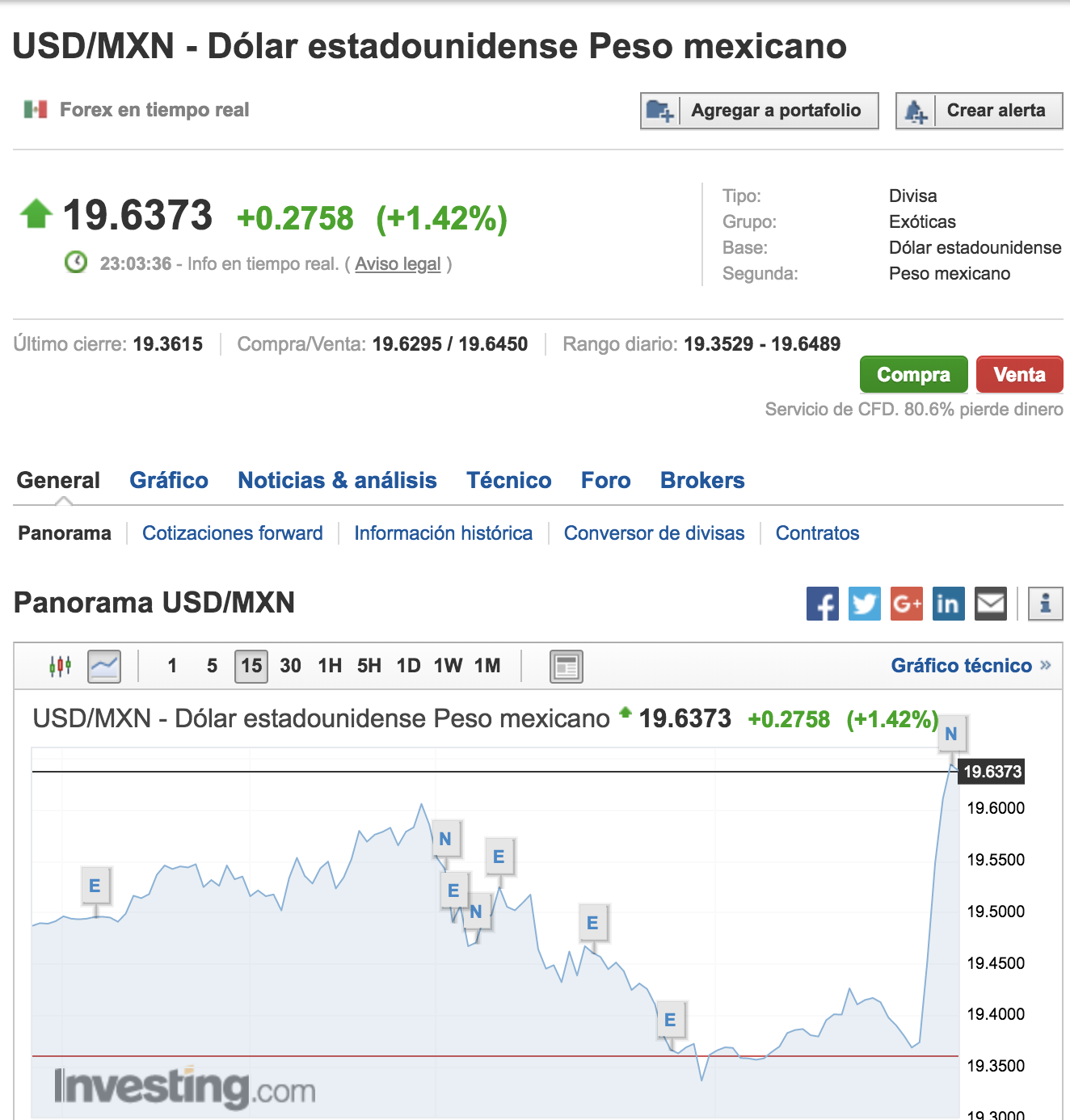The width and height of the screenshot is (1070, 1120).
Task: Tap the red Venta button
Action: (x=1019, y=375)
